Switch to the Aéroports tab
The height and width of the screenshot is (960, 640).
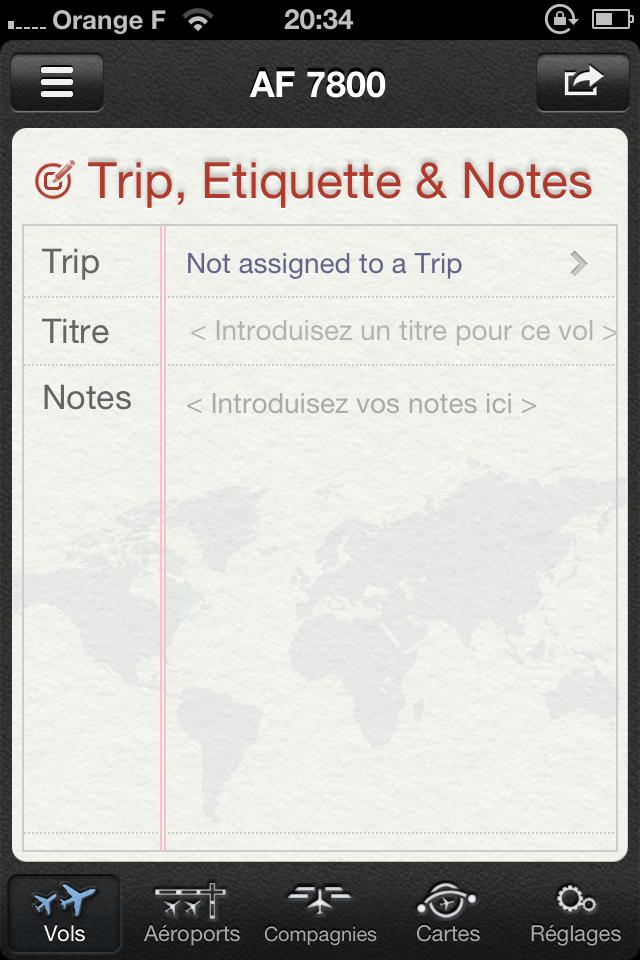click(192, 914)
